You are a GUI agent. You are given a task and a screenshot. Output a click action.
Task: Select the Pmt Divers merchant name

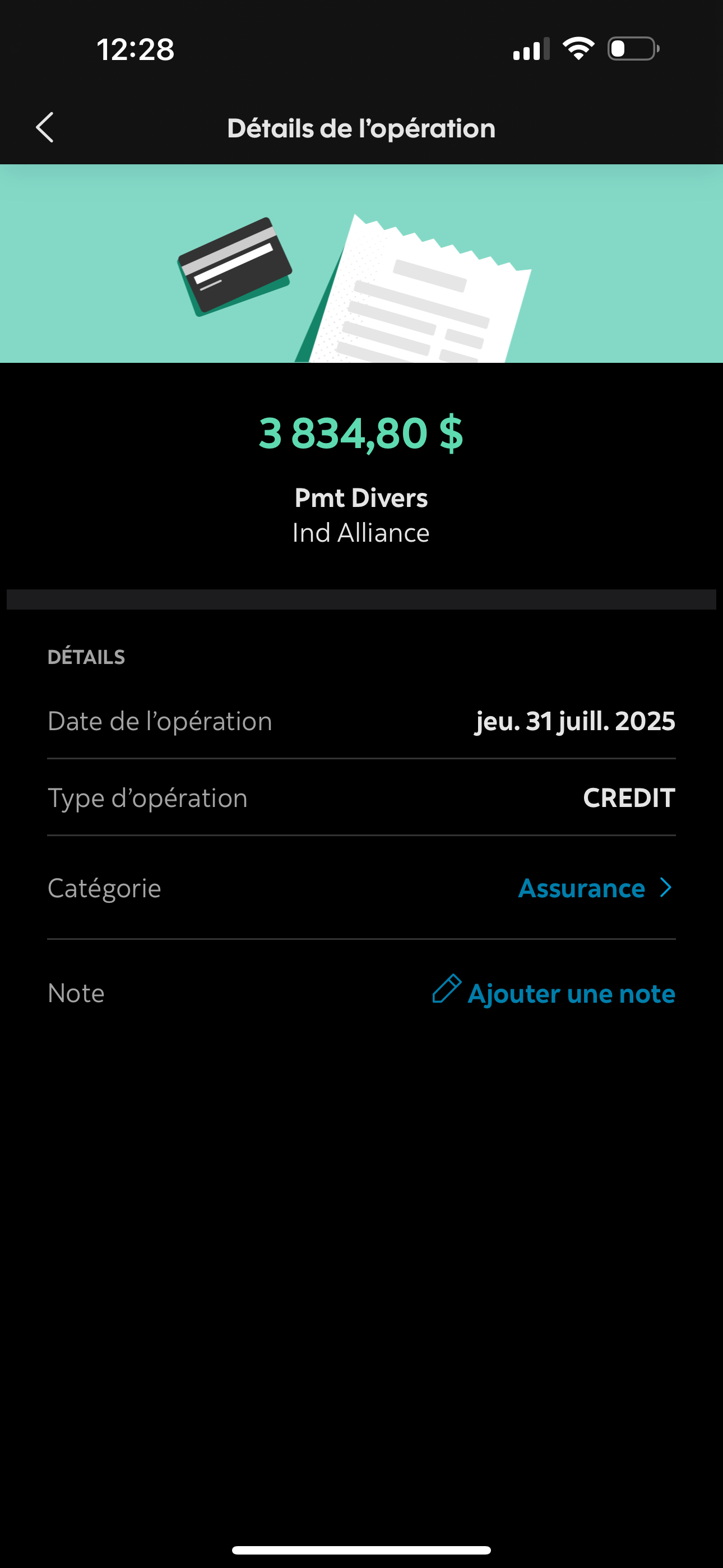361,497
